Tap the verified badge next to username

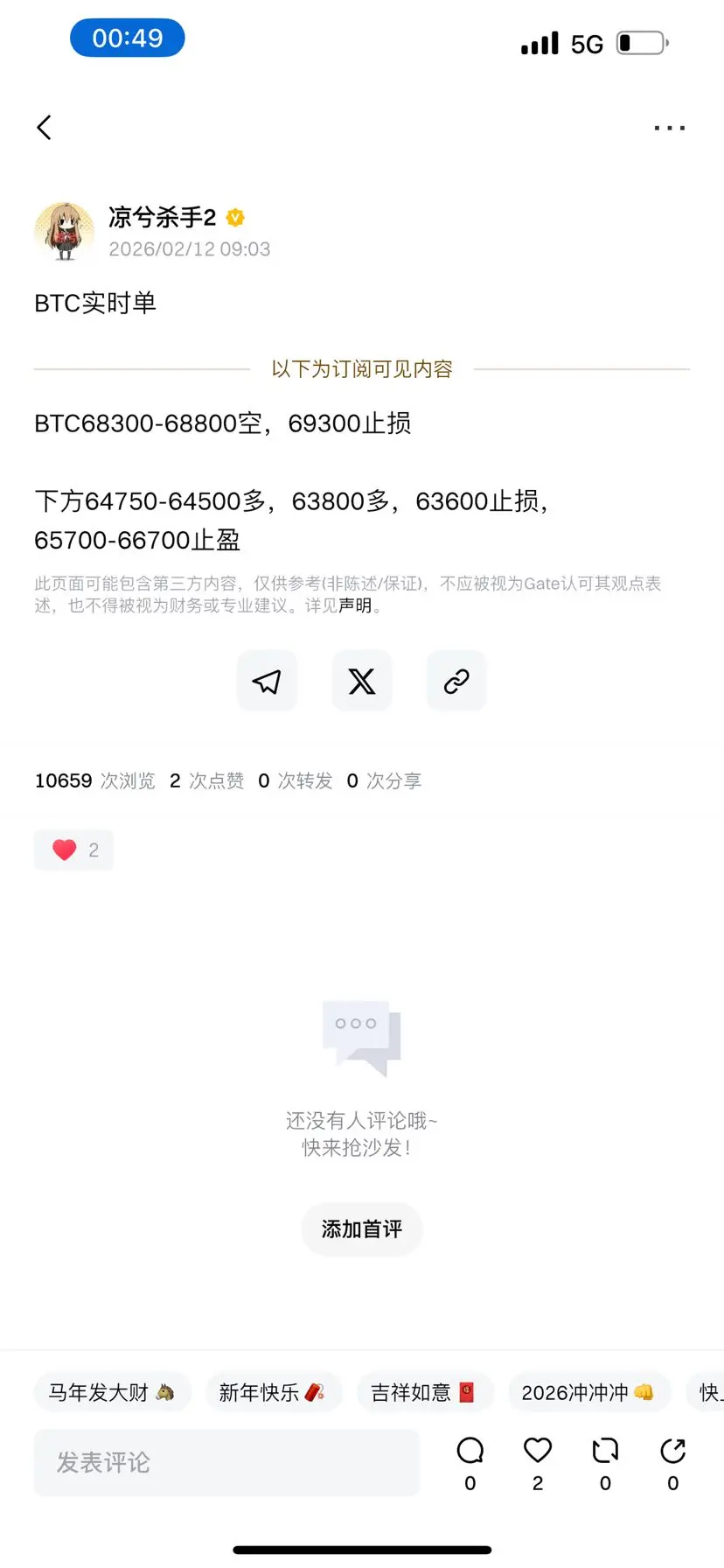click(x=234, y=218)
